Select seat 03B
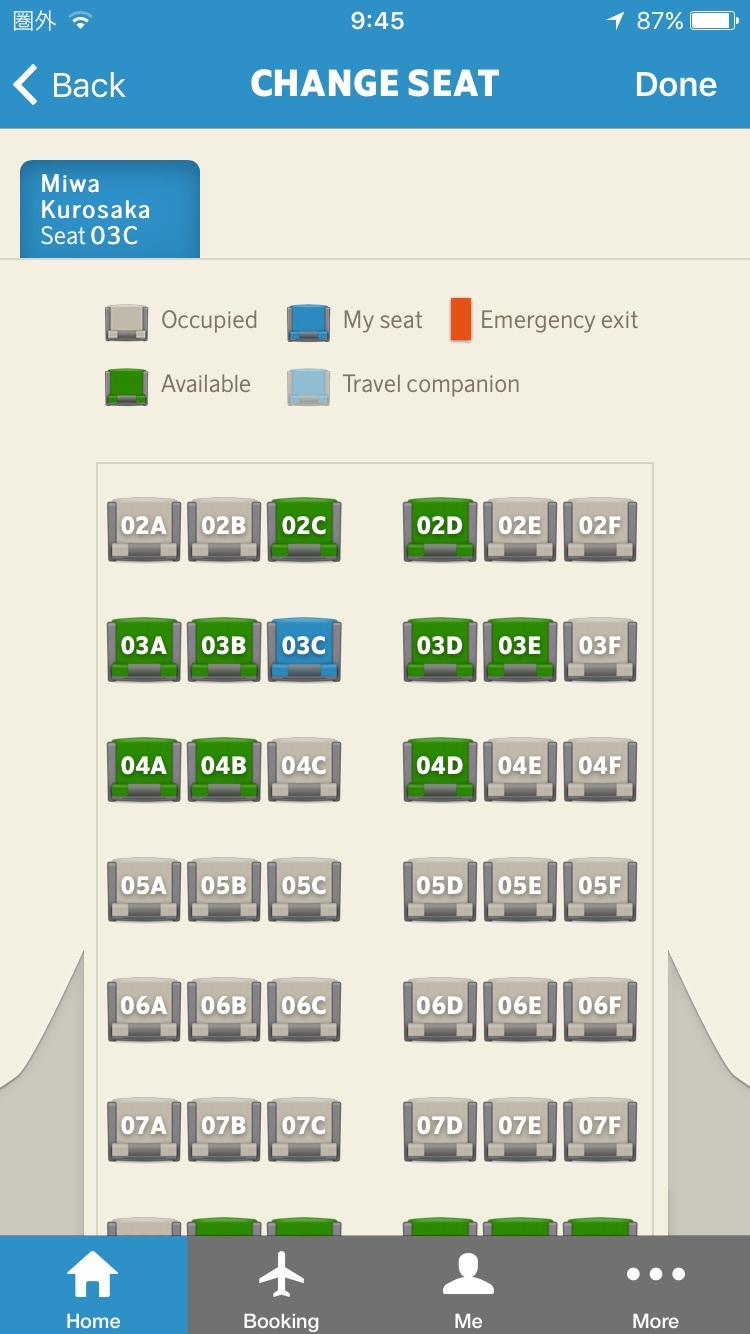750x1334 pixels. point(224,650)
